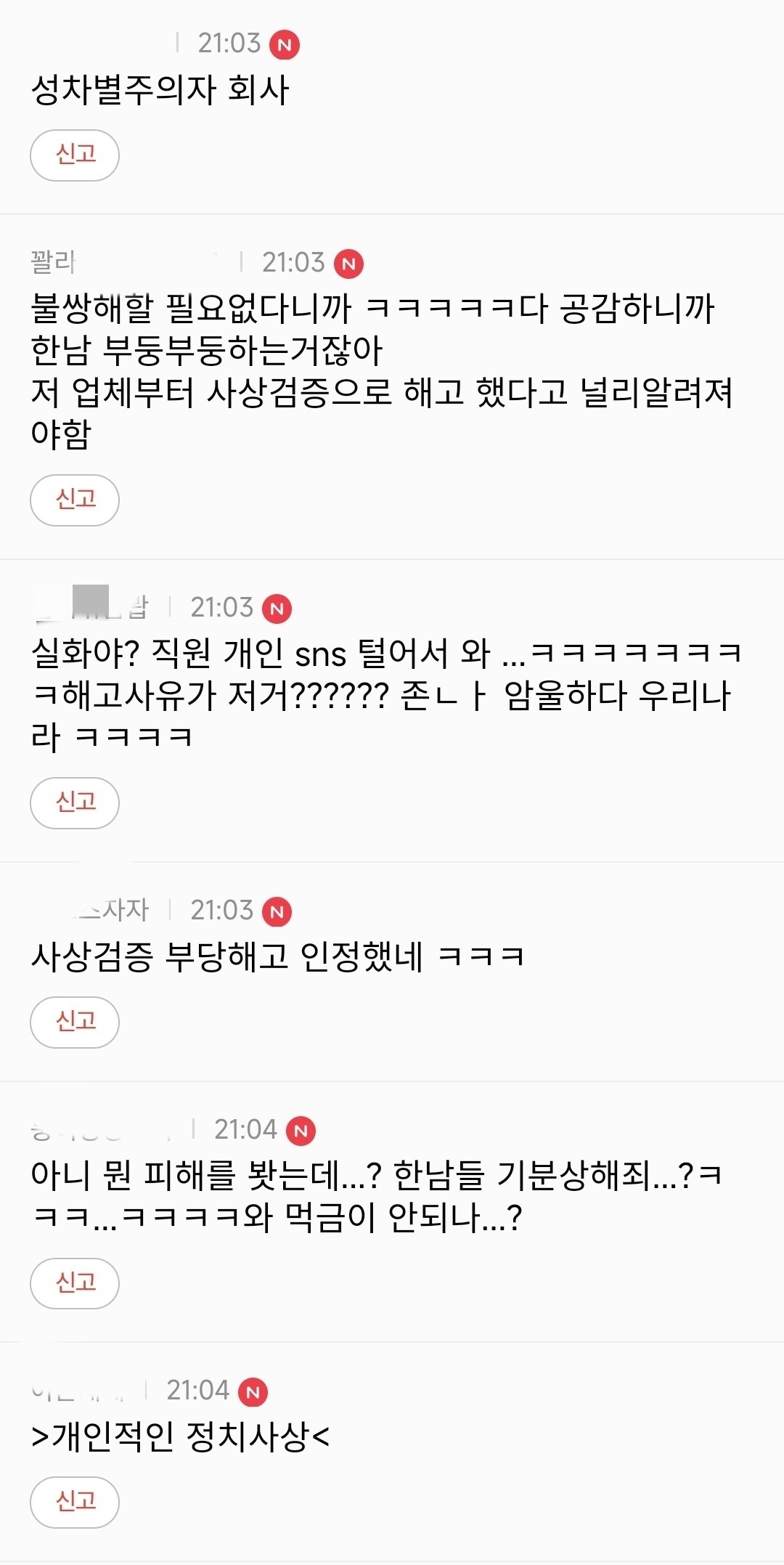The width and height of the screenshot is (784, 1565).
Task: Report the comment starting '아니 뭔 피해를 봤는데'
Action: coord(75,1283)
